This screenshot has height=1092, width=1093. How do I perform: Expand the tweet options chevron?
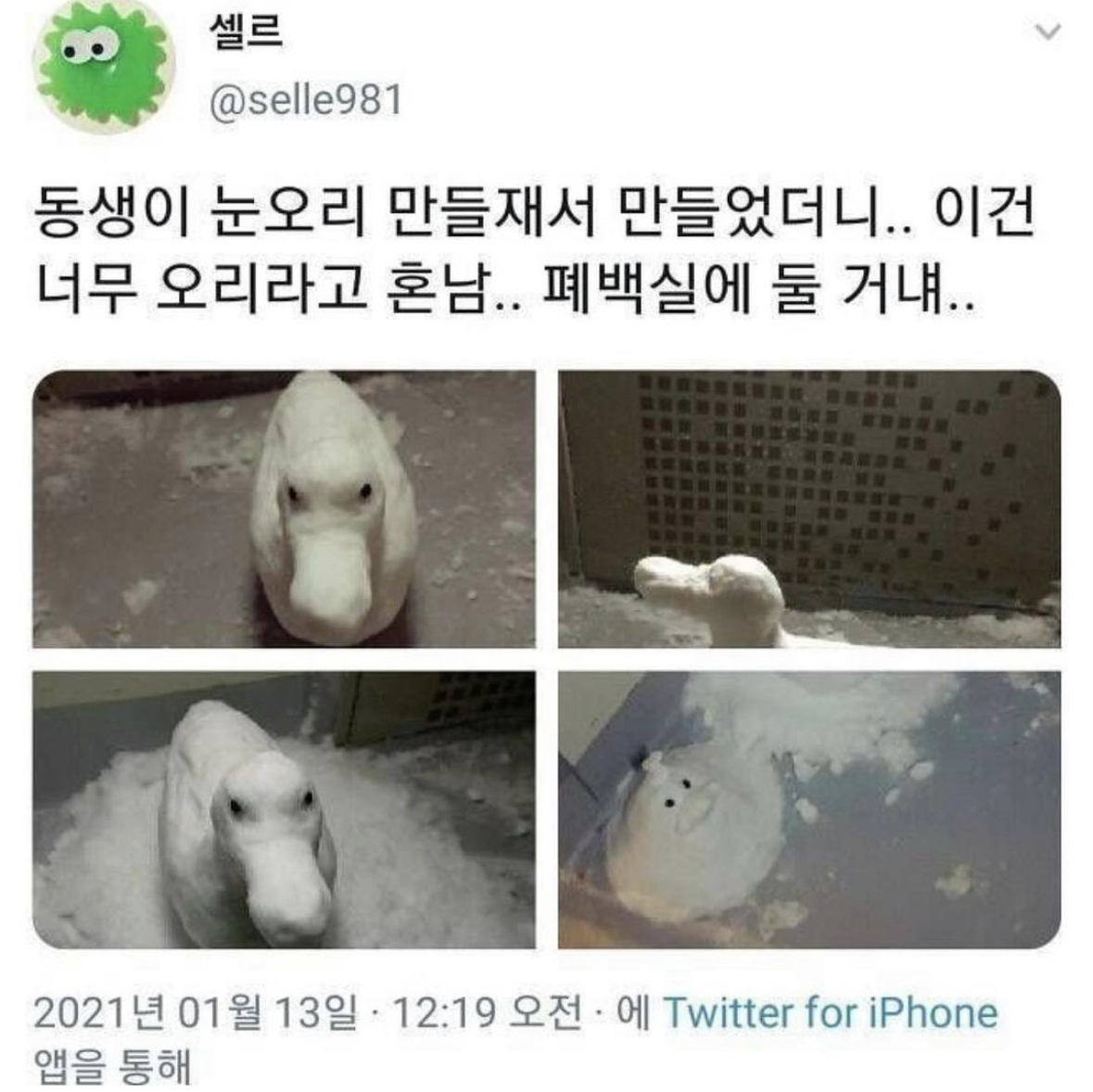(x=1047, y=34)
